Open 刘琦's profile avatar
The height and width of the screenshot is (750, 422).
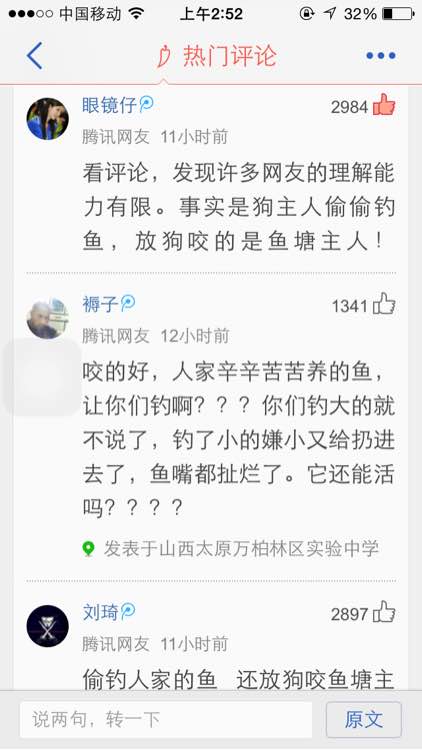point(47,626)
